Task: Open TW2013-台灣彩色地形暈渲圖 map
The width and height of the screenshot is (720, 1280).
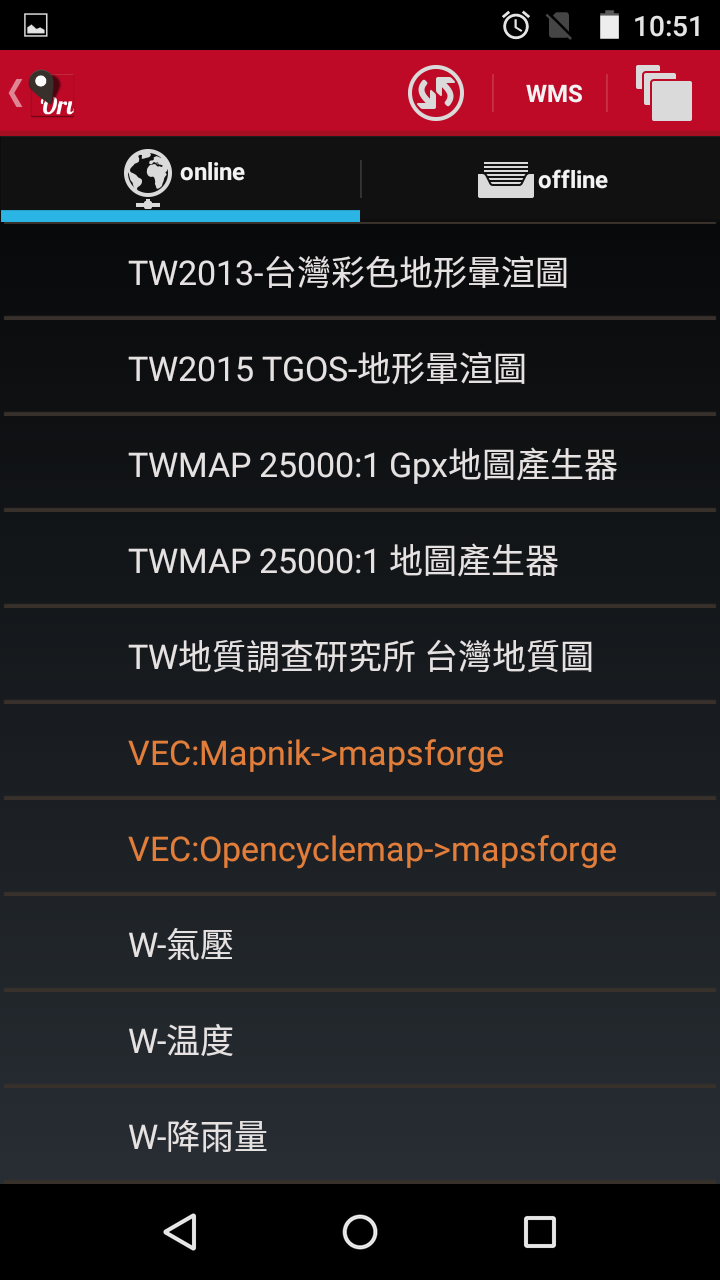Action: [348, 273]
